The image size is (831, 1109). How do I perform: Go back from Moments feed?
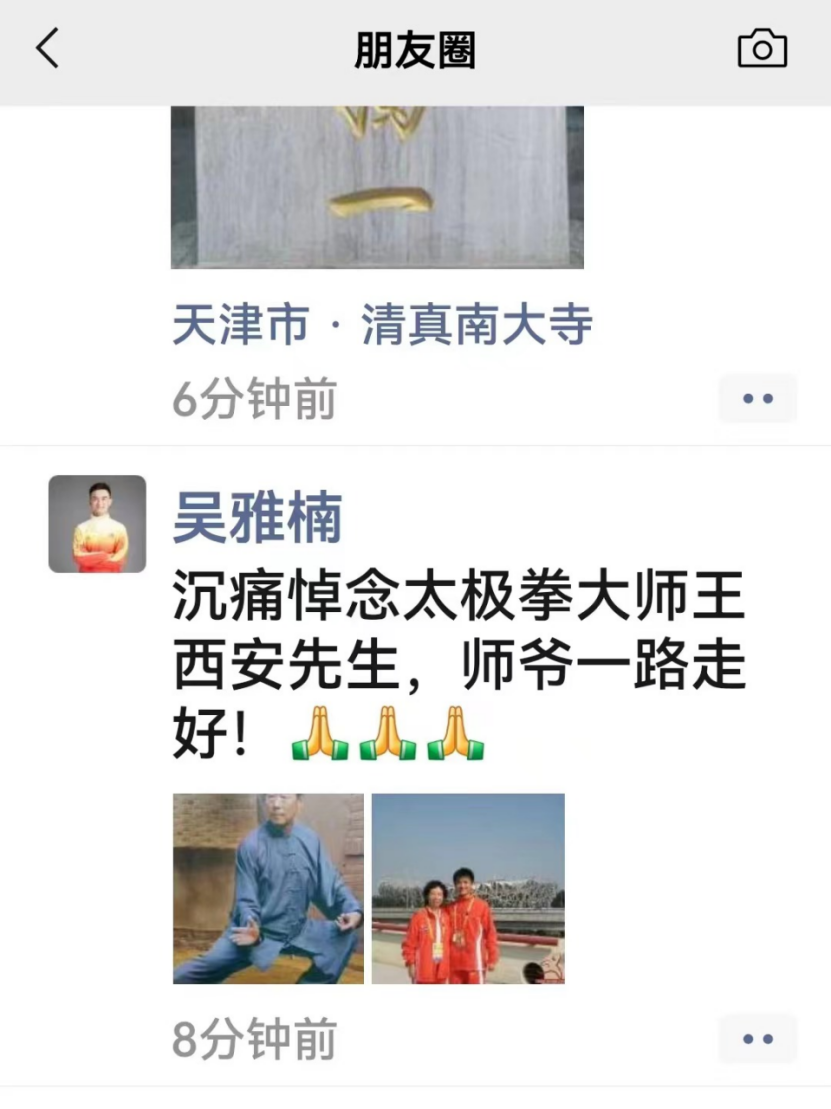[x=47, y=48]
